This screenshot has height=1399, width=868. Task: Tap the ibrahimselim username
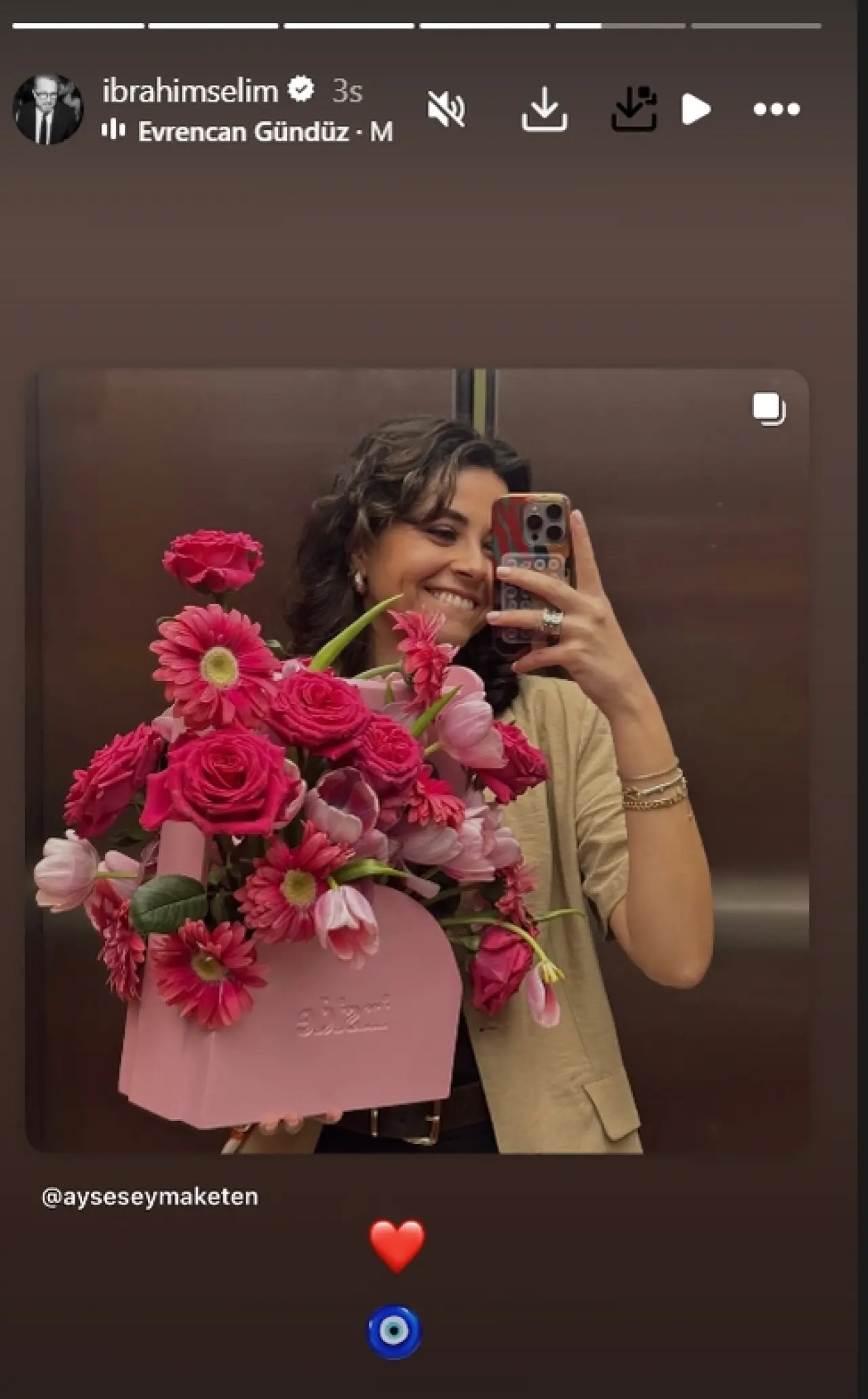point(191,90)
